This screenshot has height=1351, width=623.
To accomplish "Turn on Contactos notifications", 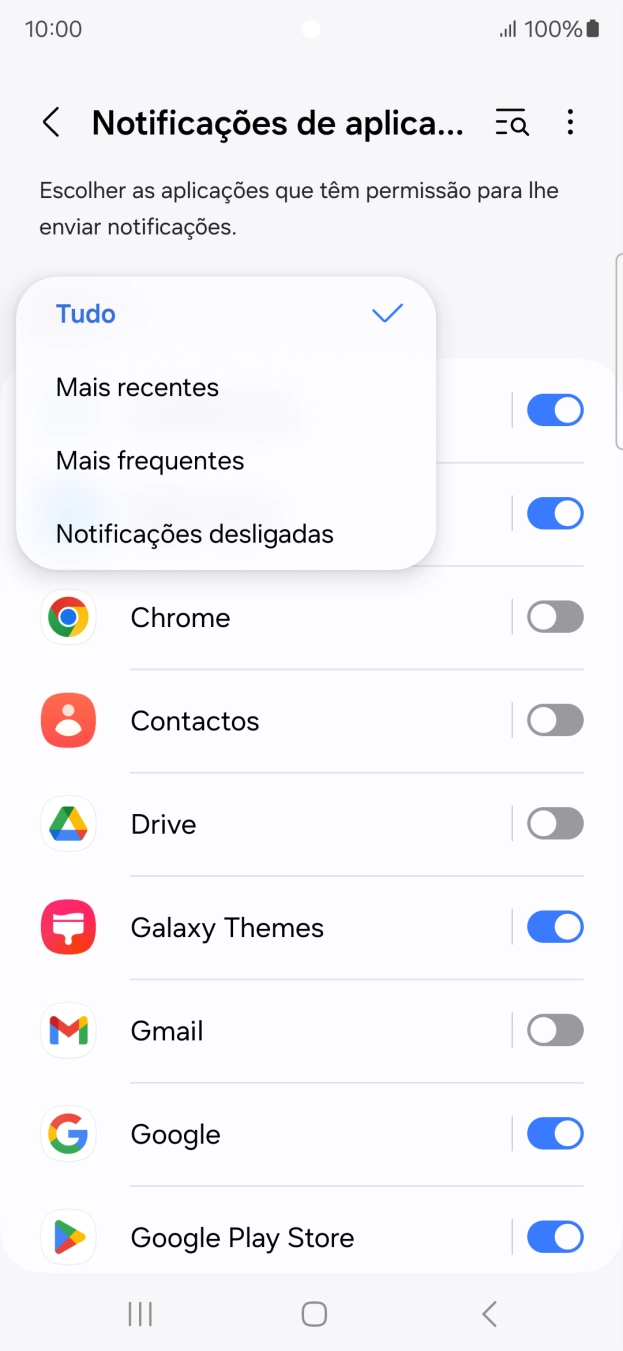I will [x=555, y=720].
